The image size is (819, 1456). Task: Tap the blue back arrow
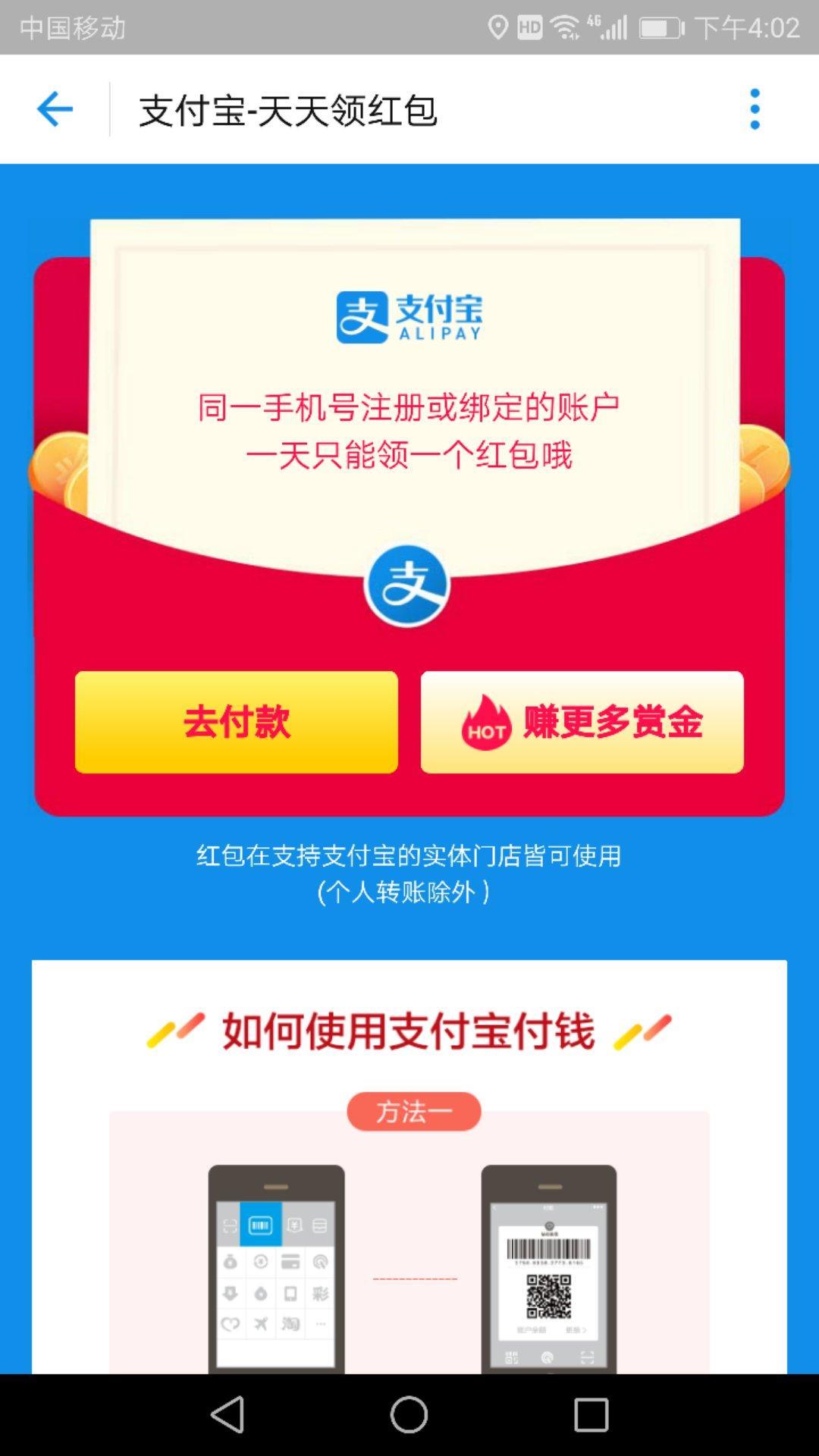pos(55,109)
